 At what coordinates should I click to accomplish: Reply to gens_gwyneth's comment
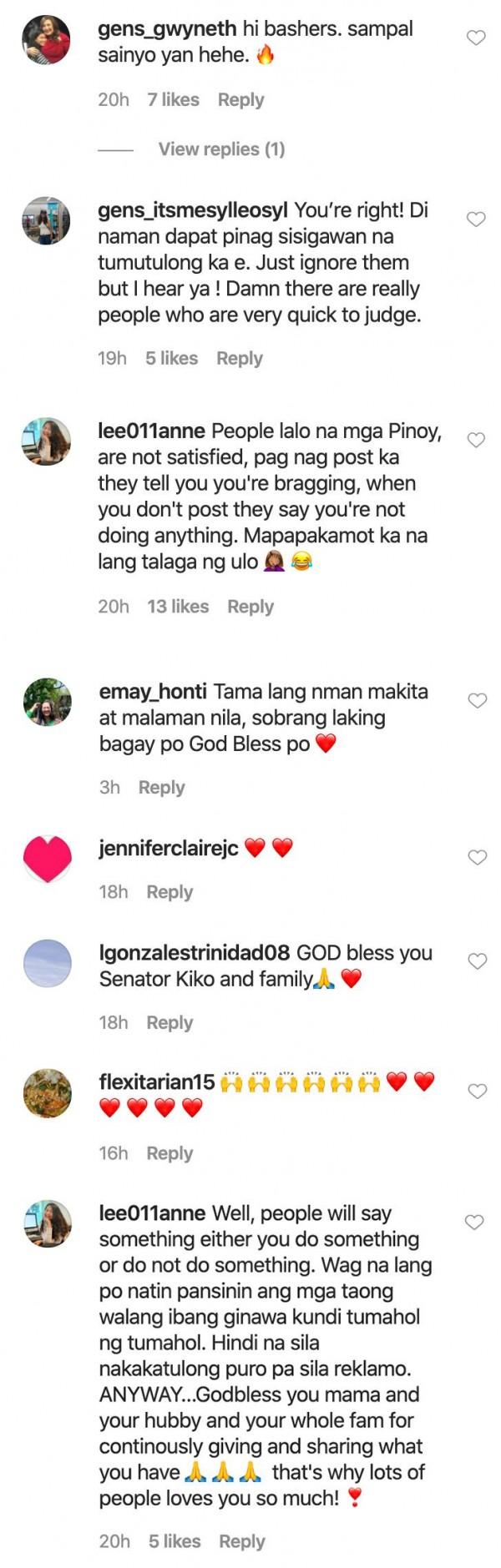pyautogui.click(x=240, y=100)
